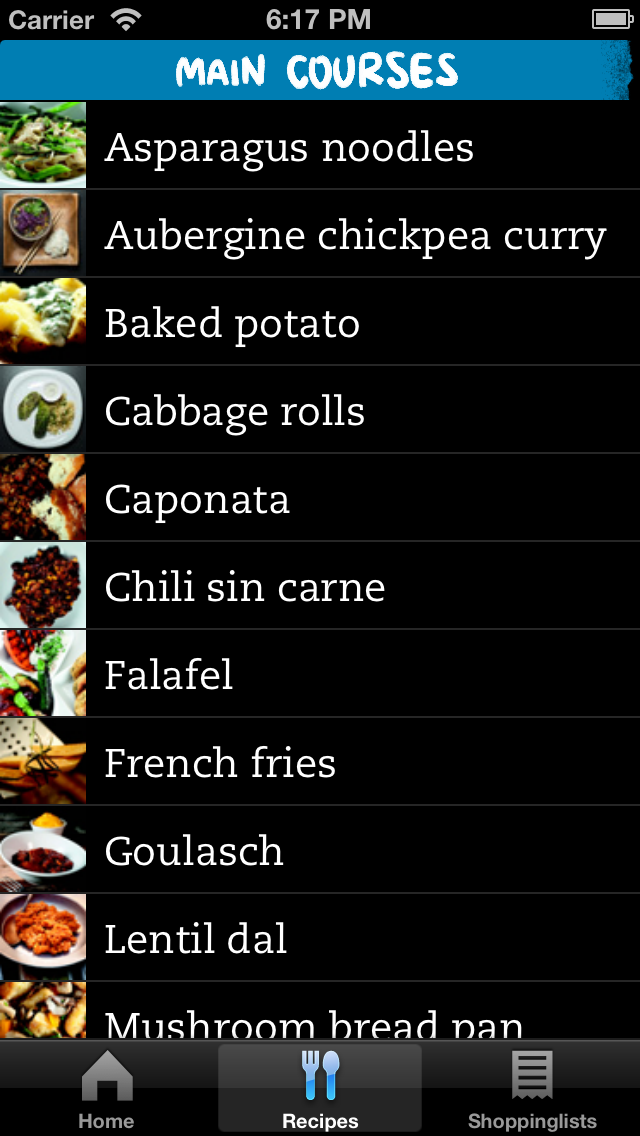Image resolution: width=640 pixels, height=1136 pixels.
Task: Tap the Recipes tab
Action: [320, 1090]
